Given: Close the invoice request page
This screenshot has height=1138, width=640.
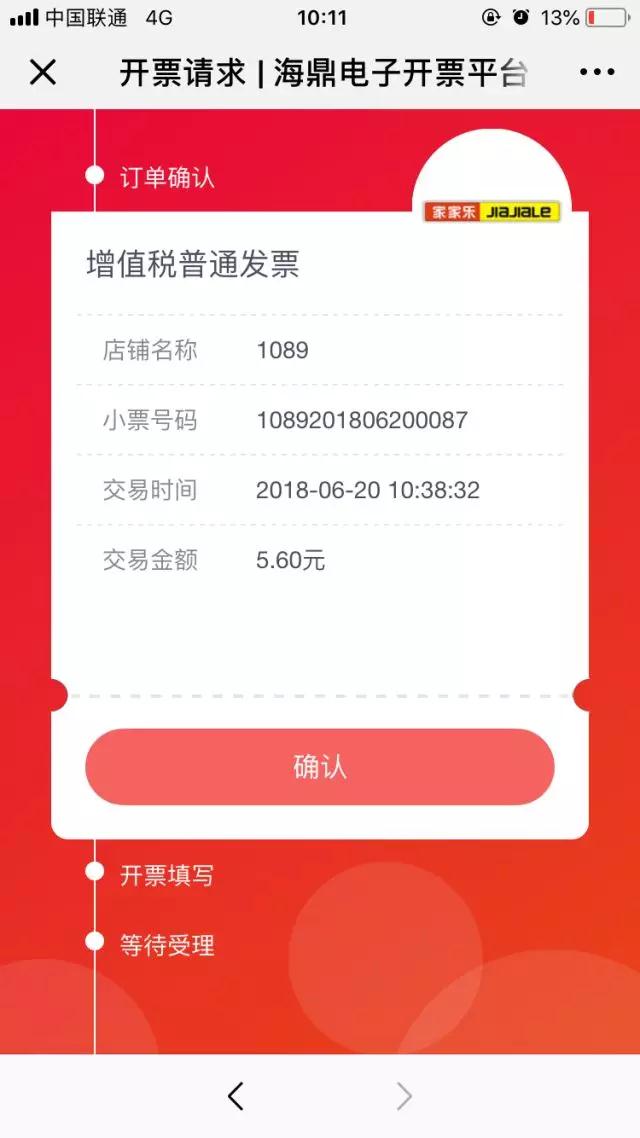Looking at the screenshot, I should pyautogui.click(x=43, y=72).
